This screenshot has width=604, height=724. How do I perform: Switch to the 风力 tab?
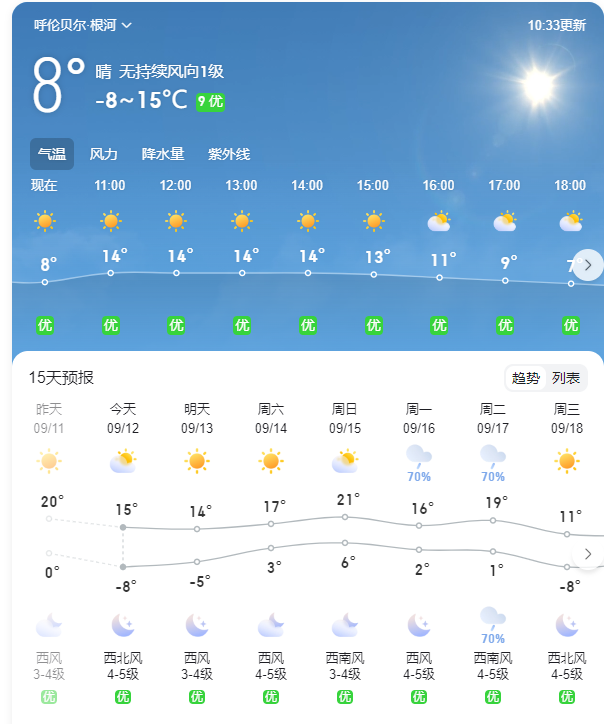click(104, 154)
